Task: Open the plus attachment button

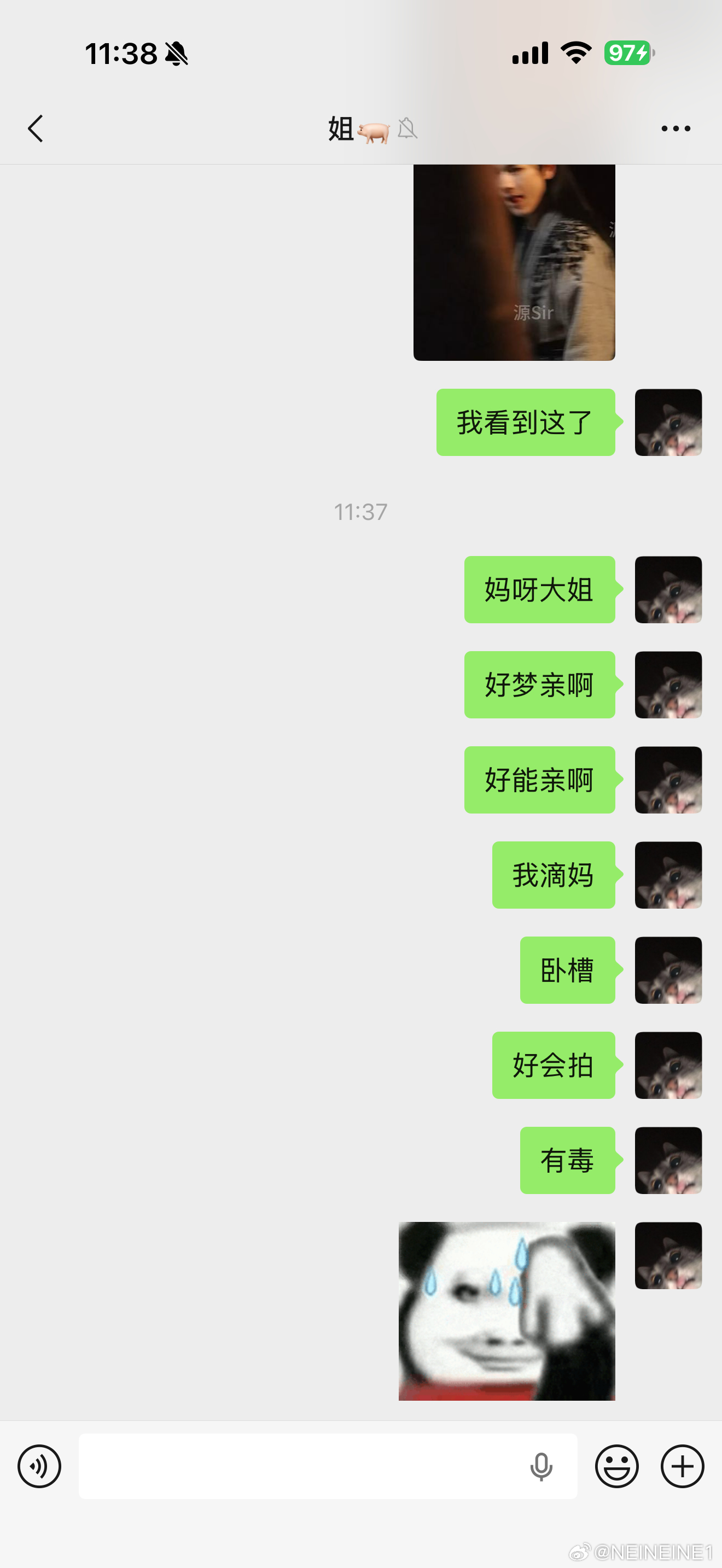Action: point(681,1466)
